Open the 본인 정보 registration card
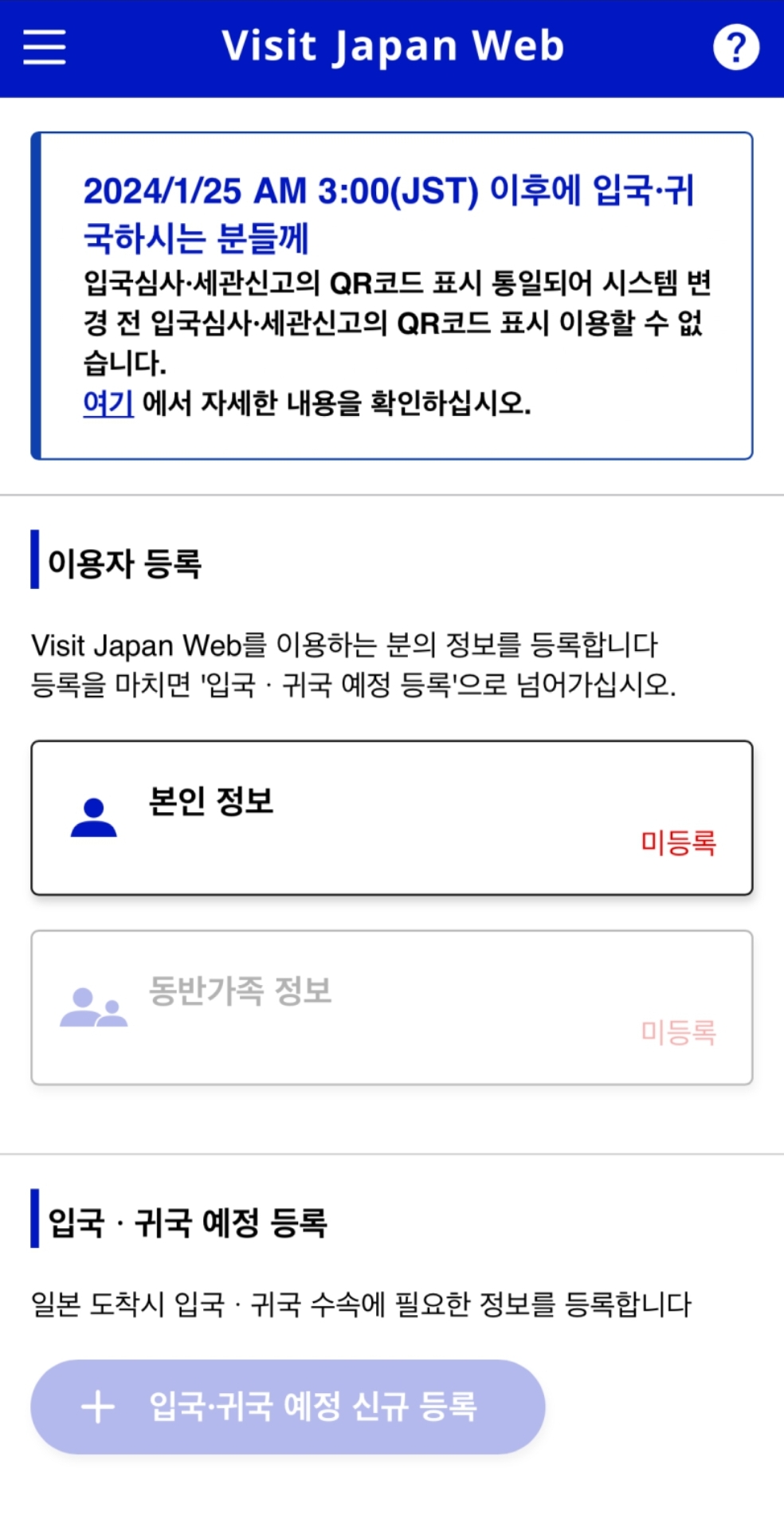 pyautogui.click(x=392, y=817)
